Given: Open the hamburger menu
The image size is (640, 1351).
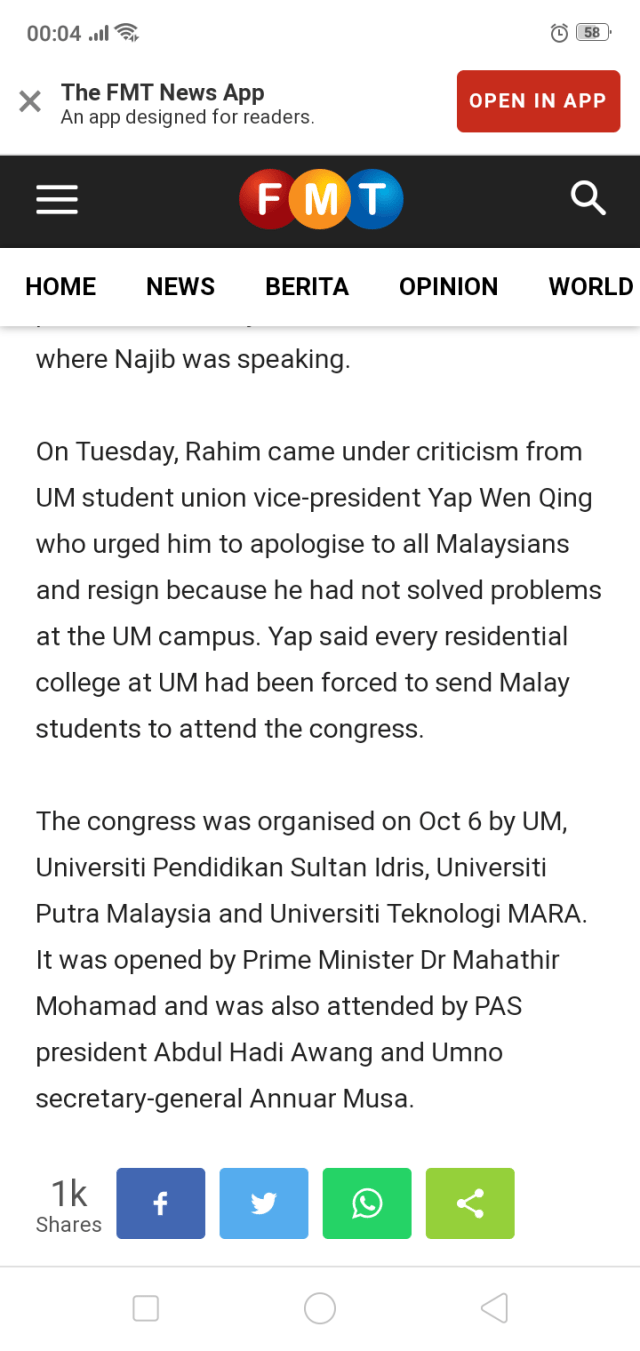Looking at the screenshot, I should click(x=57, y=200).
